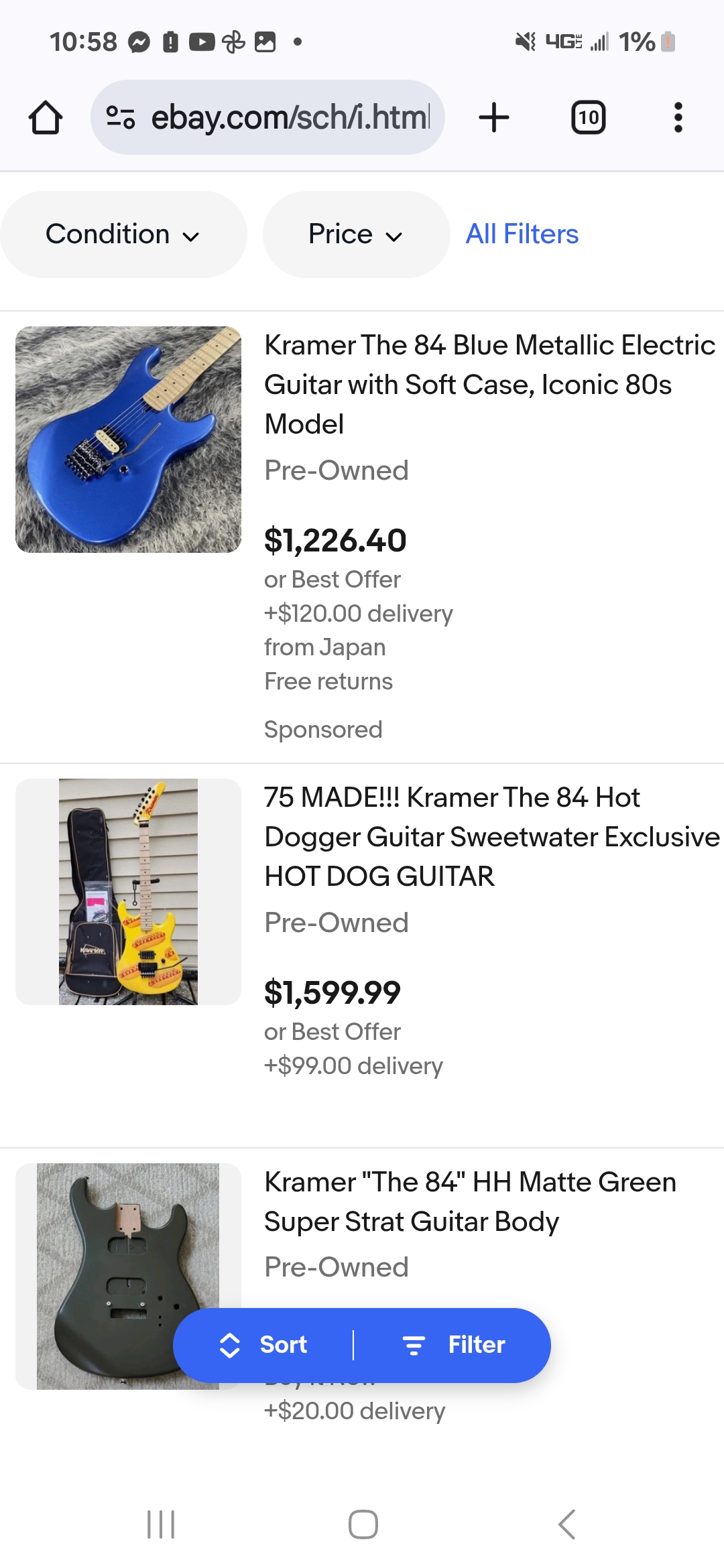View the Hot Dogger guitar photo

tap(128, 891)
